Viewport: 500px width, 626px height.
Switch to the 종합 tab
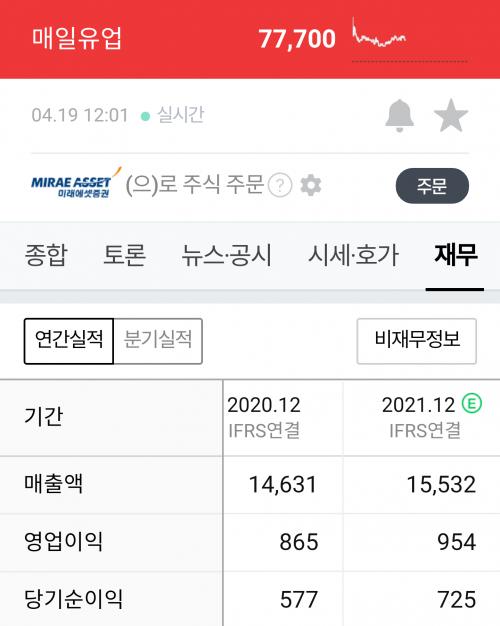(46, 255)
